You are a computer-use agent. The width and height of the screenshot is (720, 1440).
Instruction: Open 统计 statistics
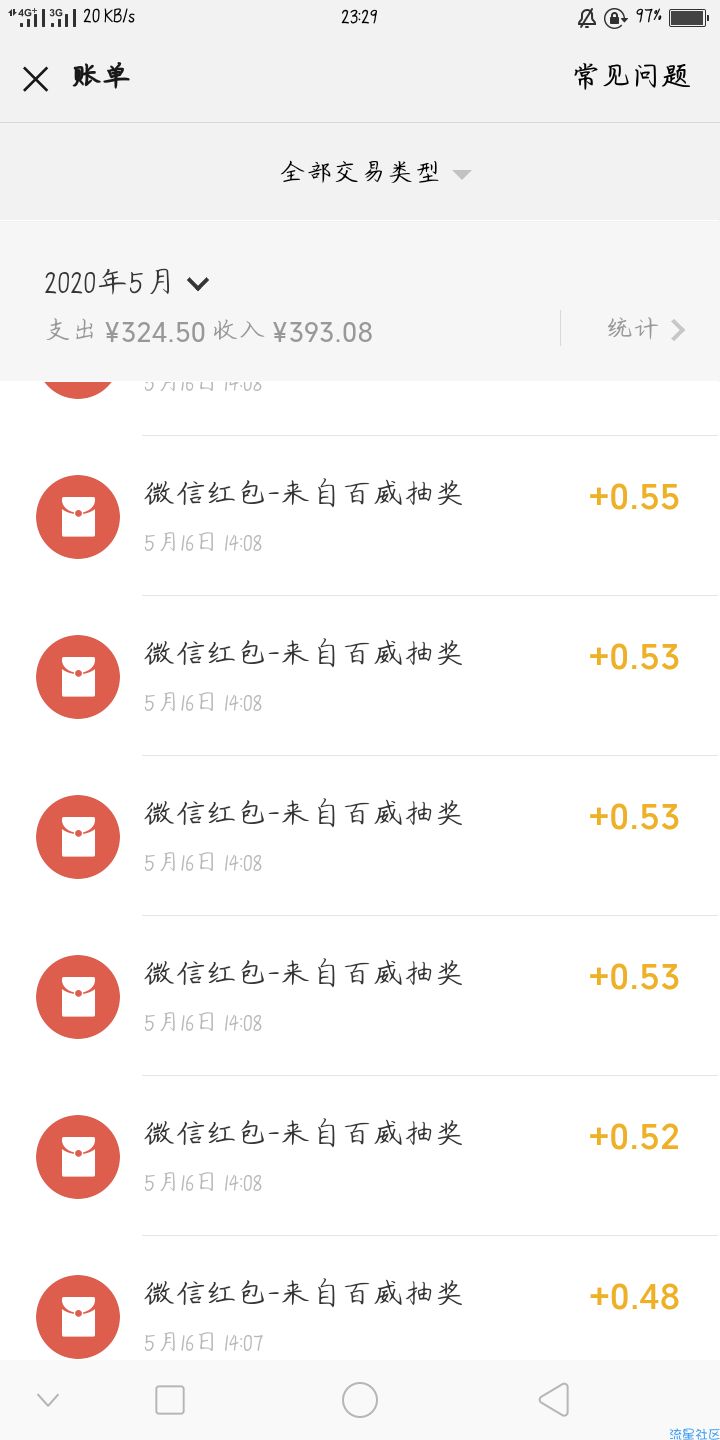click(646, 329)
